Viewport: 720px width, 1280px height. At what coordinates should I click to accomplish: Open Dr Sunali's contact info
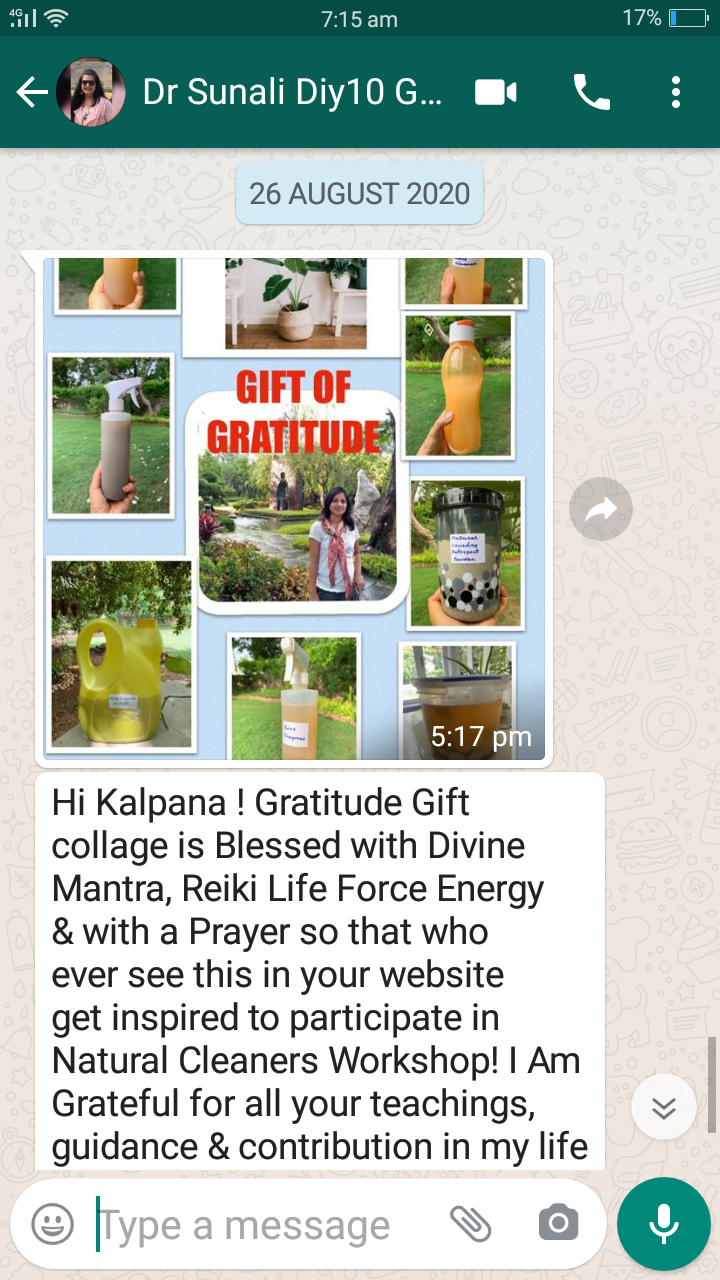pos(290,93)
